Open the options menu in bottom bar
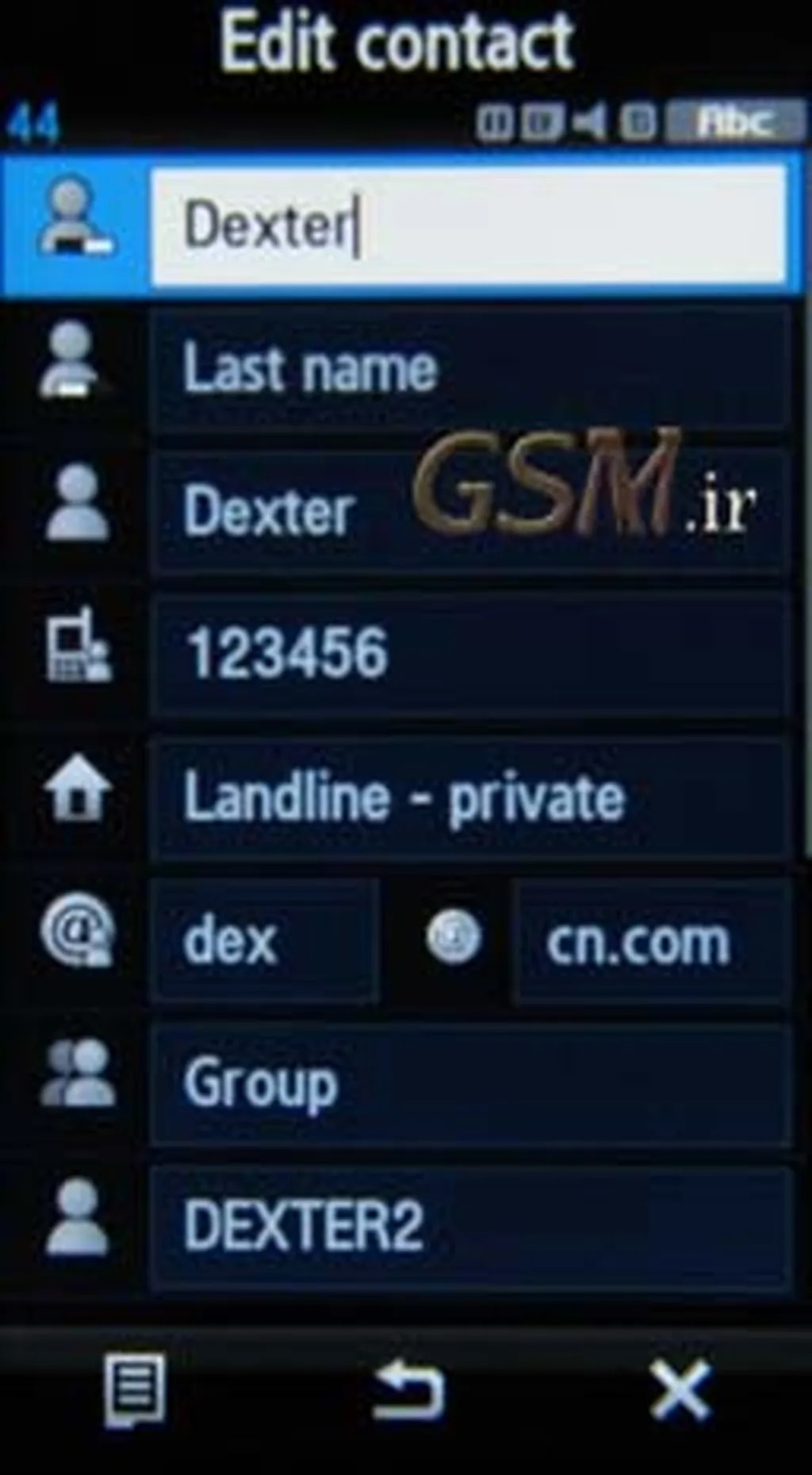This screenshot has height=1475, width=812. tap(135, 1390)
